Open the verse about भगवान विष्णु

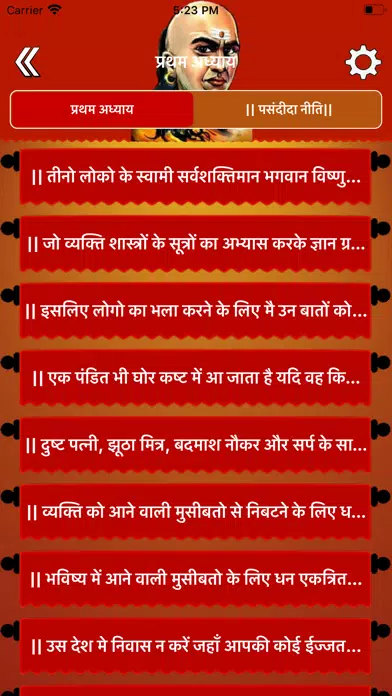pyautogui.click(x=196, y=177)
